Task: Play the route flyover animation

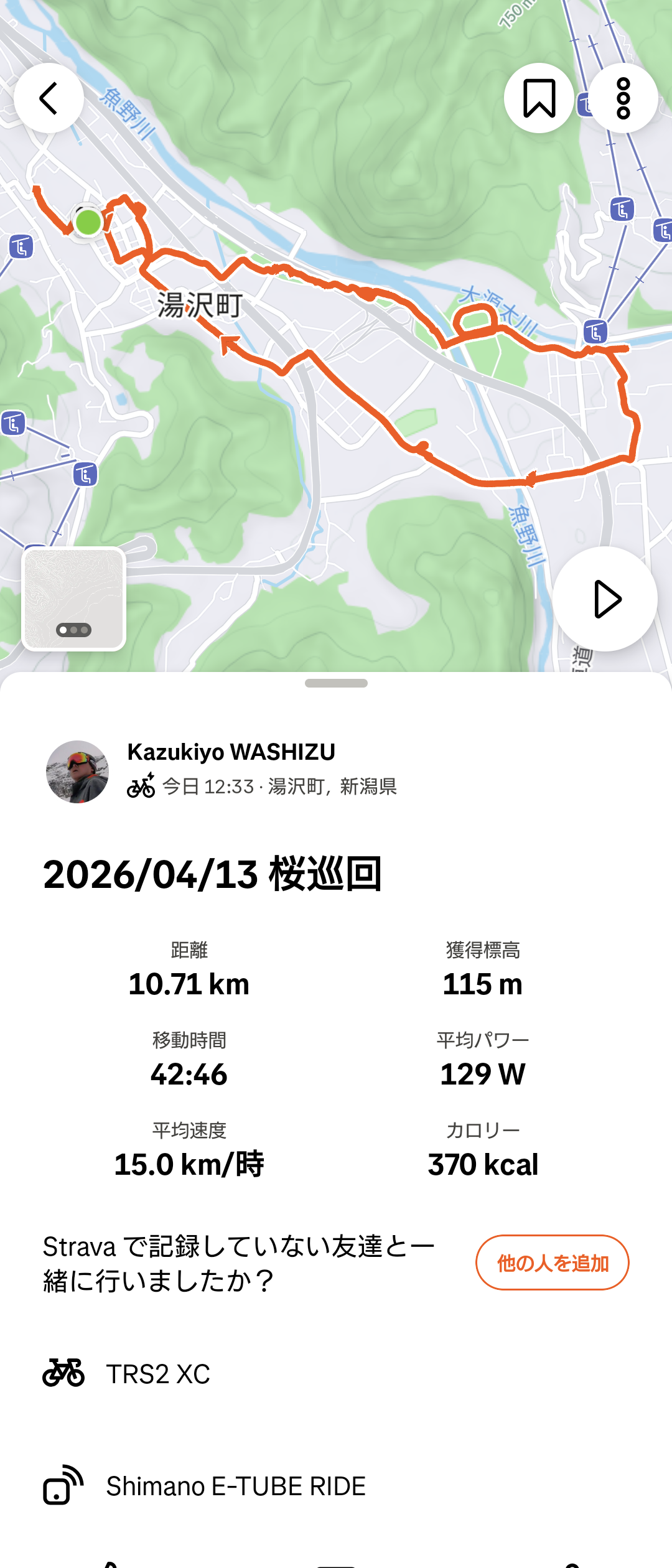Action: [605, 599]
